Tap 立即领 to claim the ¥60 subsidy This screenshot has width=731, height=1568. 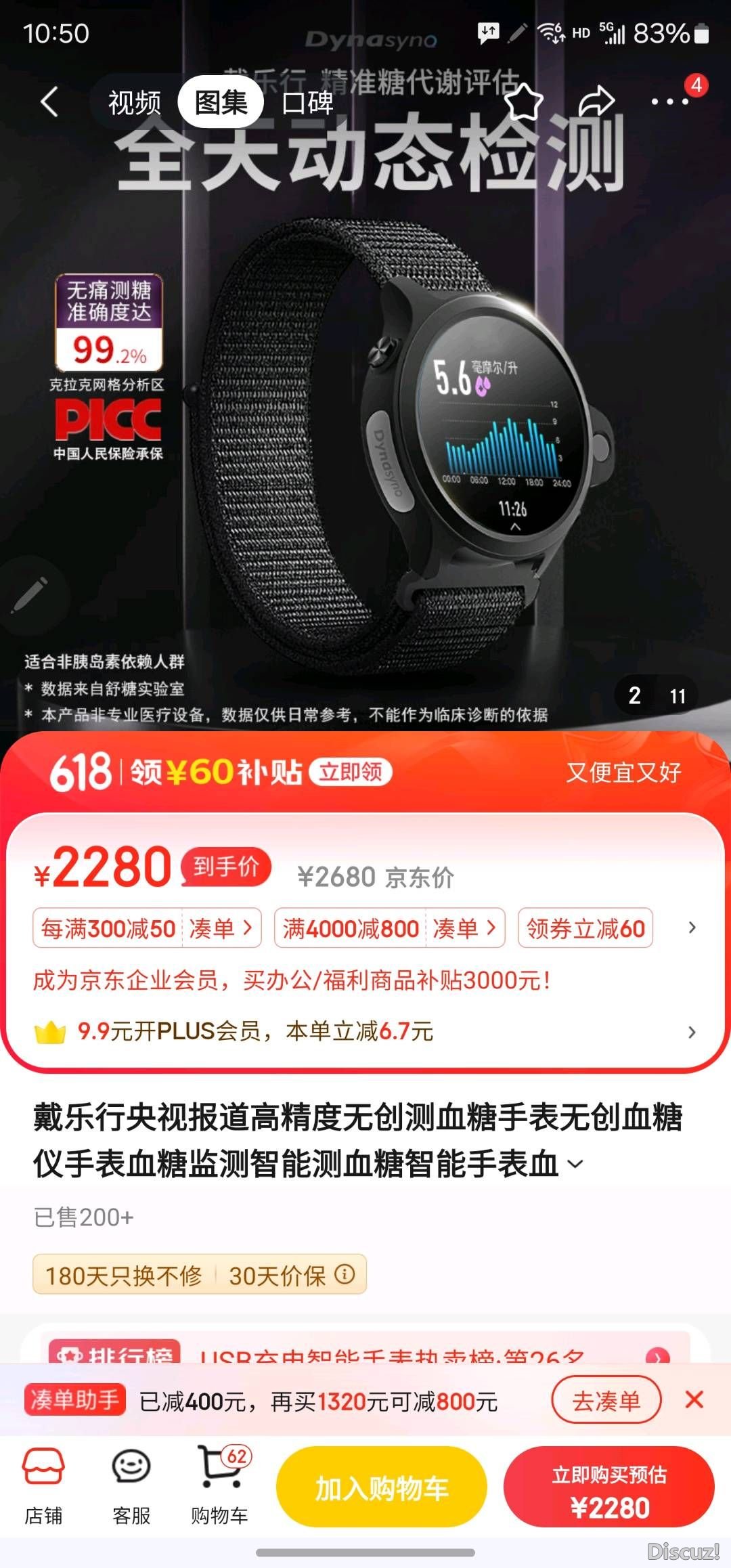(351, 772)
